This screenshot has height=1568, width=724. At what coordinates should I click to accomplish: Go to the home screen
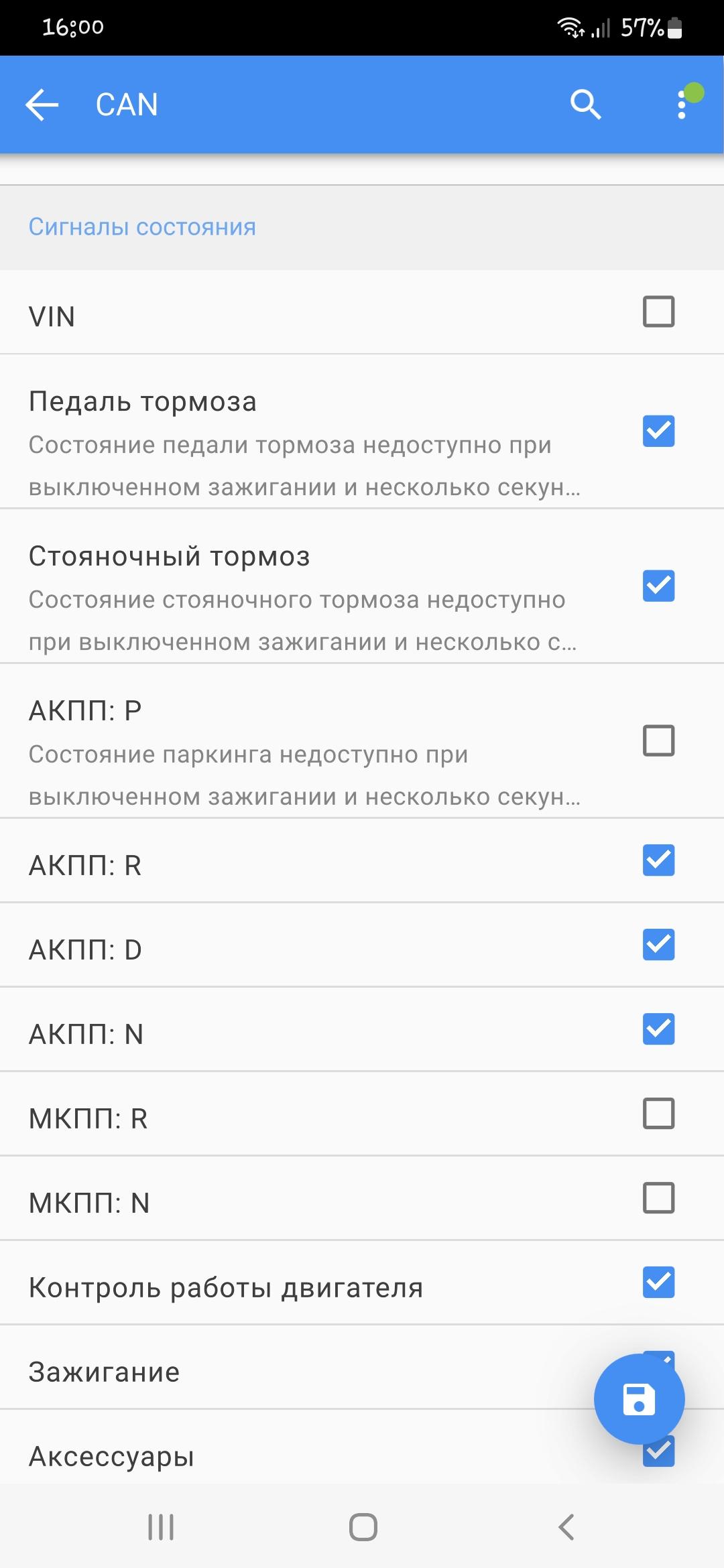click(363, 1528)
